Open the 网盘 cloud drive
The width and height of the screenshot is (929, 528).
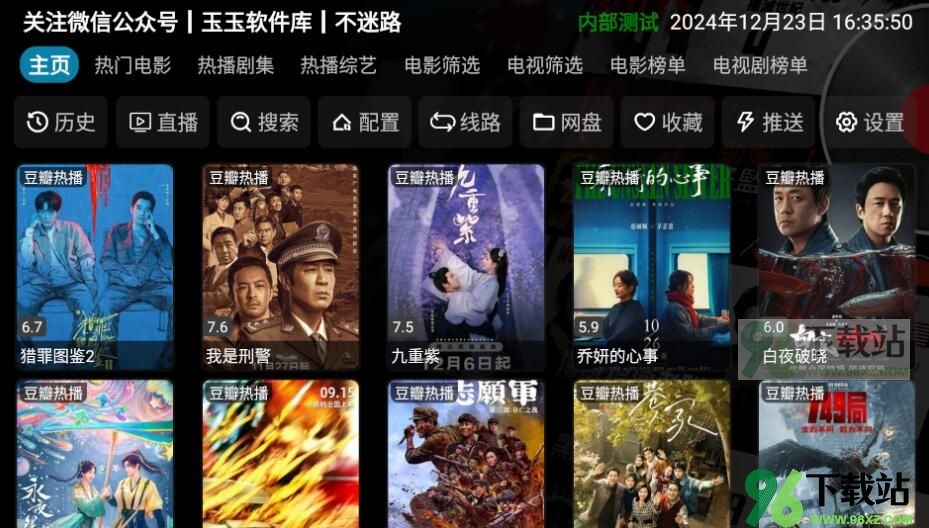[x=567, y=123]
